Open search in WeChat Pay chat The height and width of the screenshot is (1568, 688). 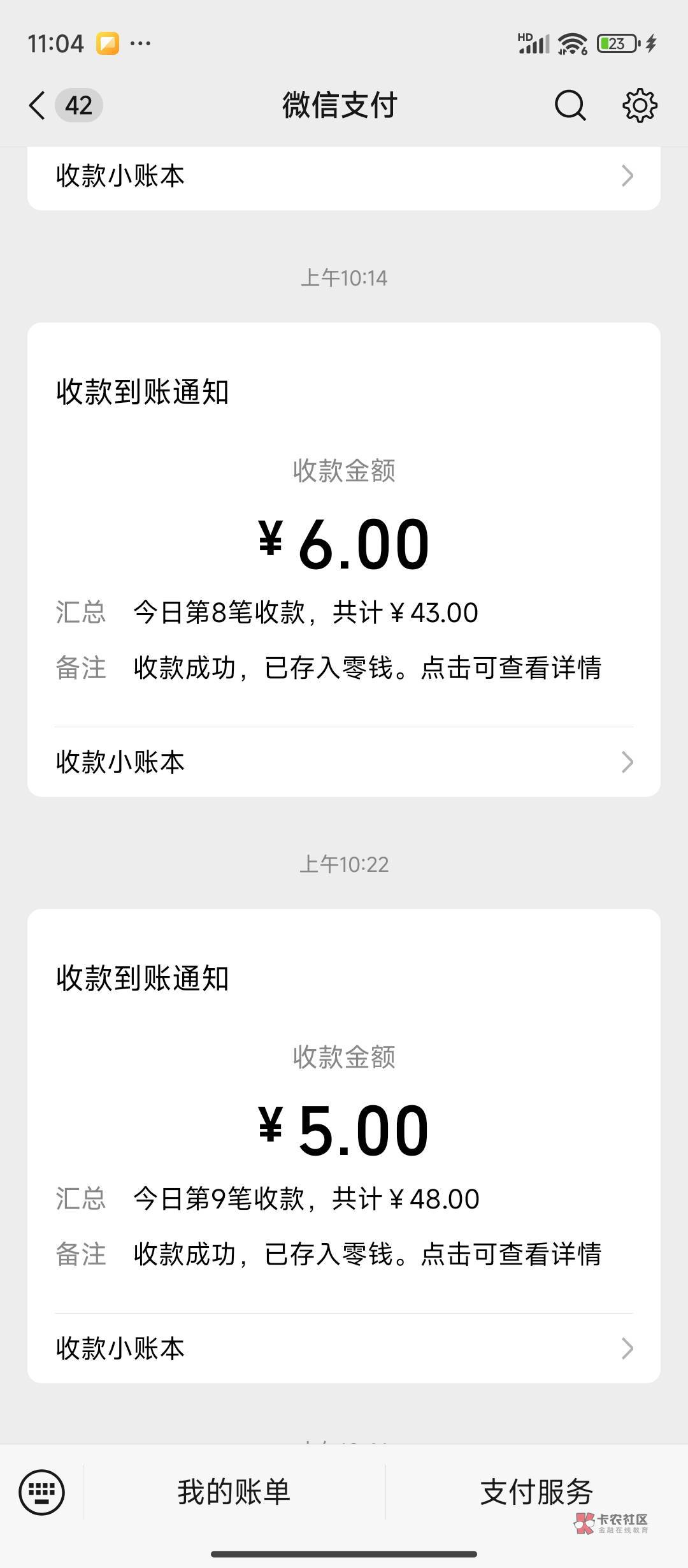[x=570, y=105]
